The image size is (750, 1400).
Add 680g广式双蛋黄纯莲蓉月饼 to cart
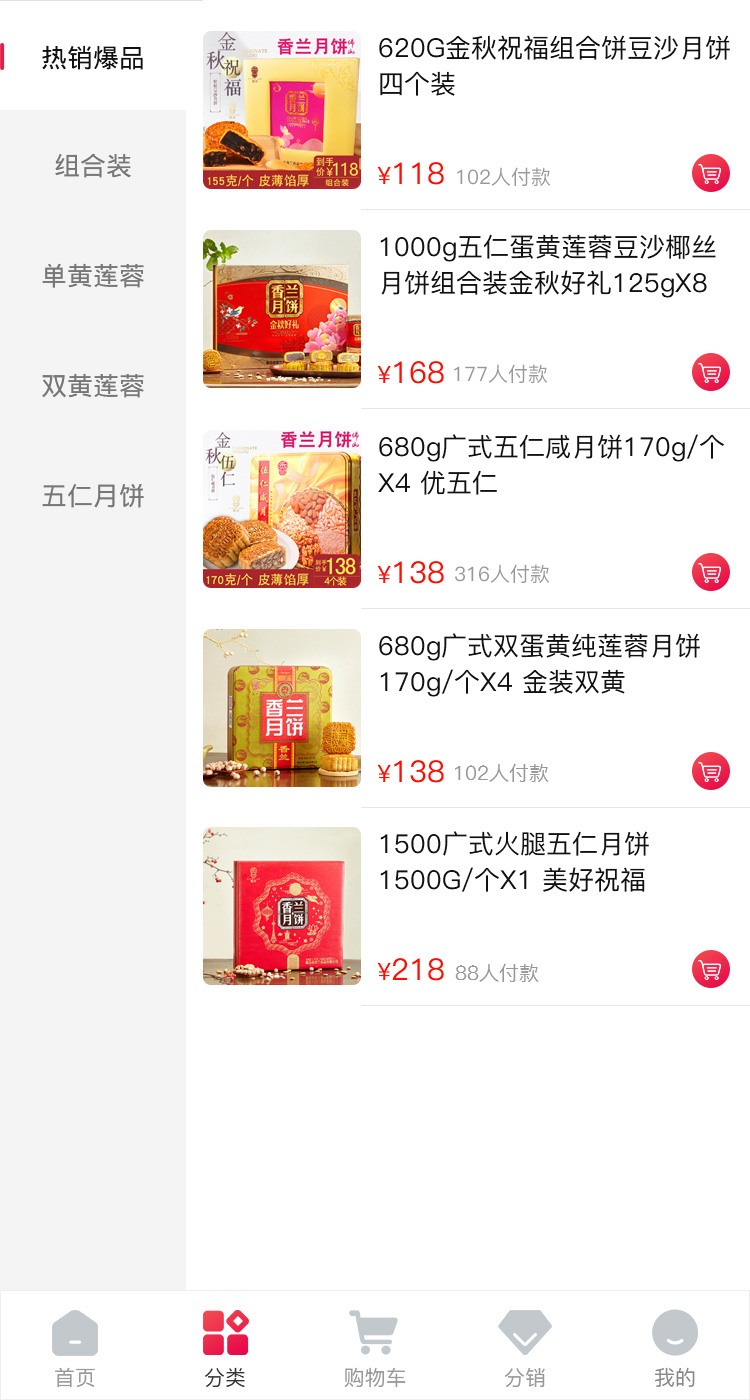710,771
